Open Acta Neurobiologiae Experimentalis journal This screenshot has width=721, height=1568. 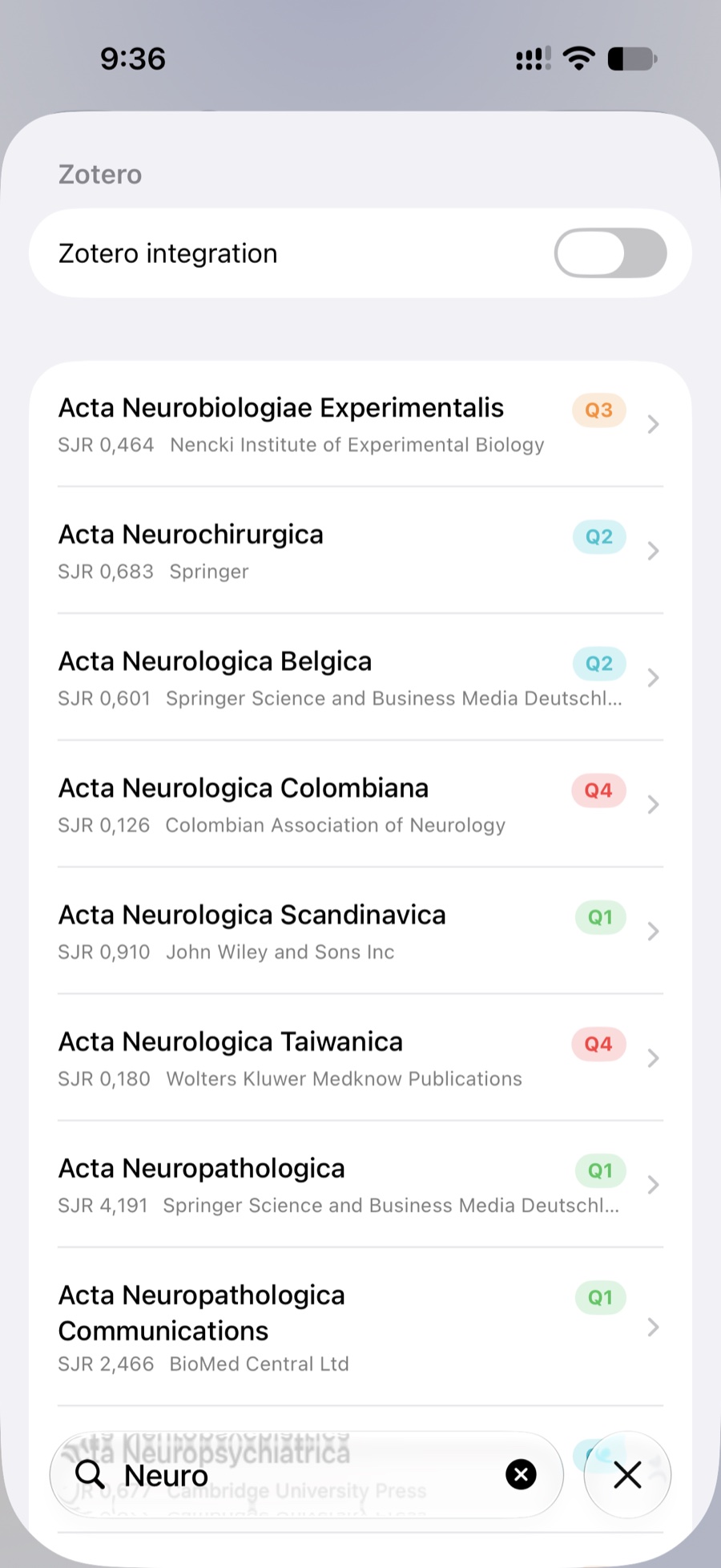(360, 424)
